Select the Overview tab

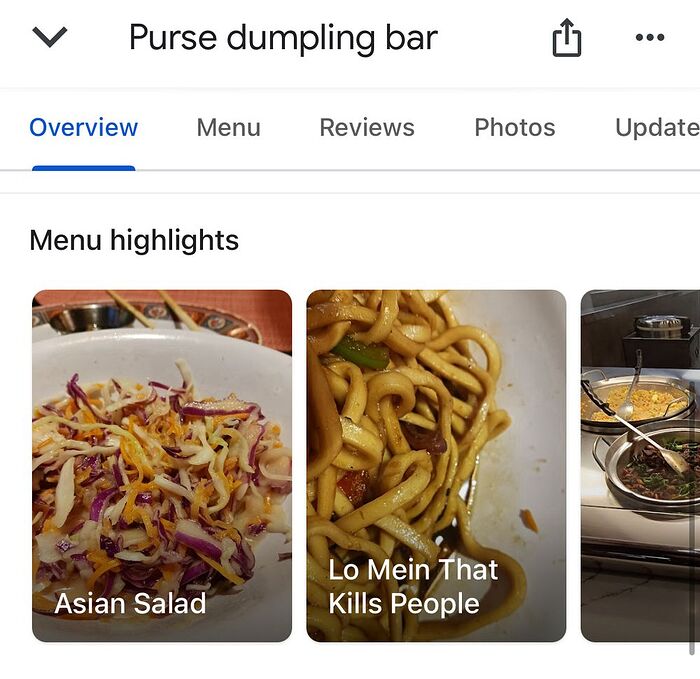click(84, 128)
